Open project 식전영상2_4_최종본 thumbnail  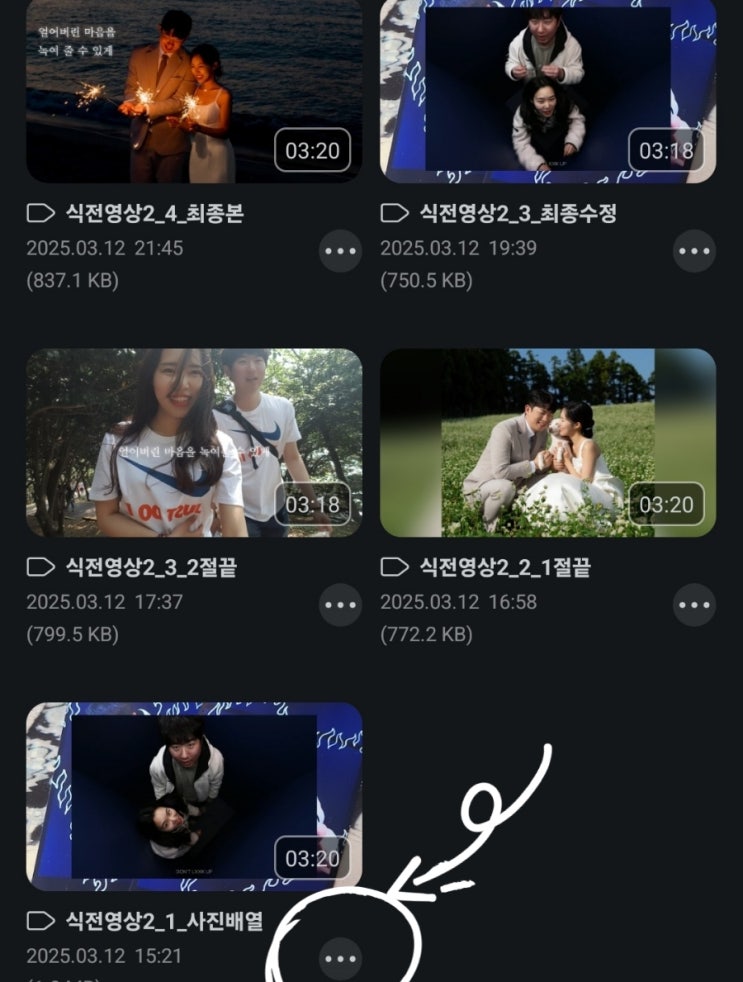coord(194,90)
